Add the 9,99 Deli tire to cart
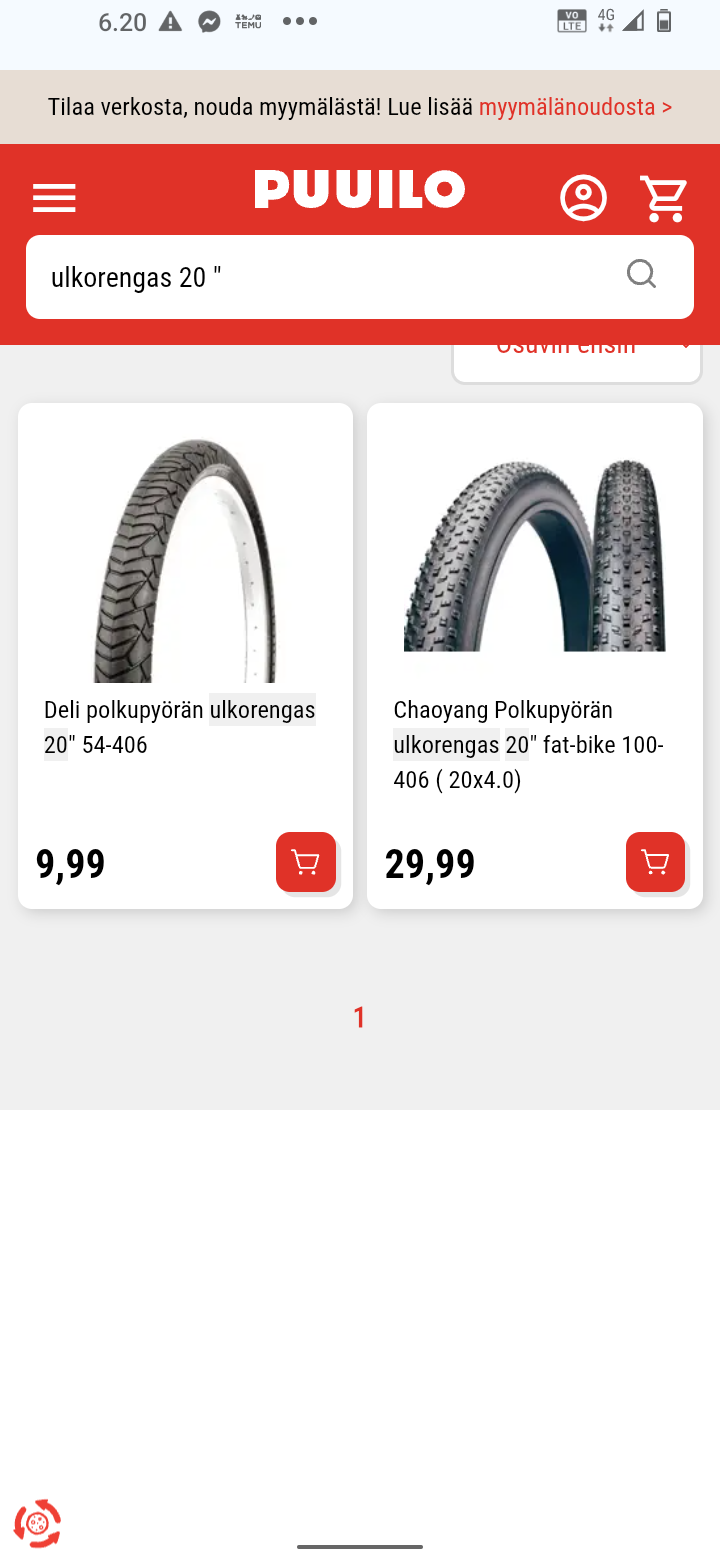 (305, 861)
